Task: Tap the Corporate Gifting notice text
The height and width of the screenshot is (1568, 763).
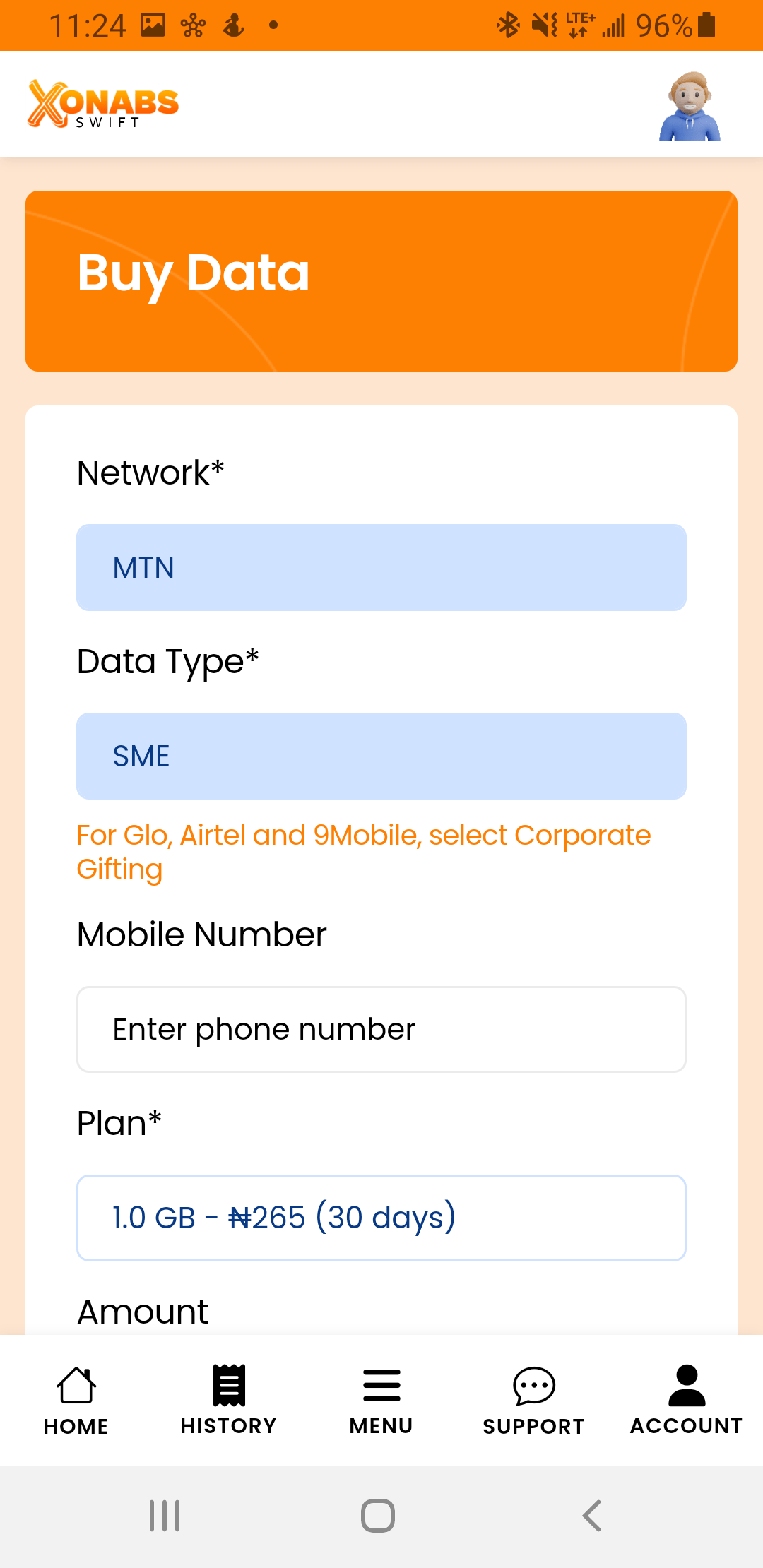Action: tap(363, 851)
